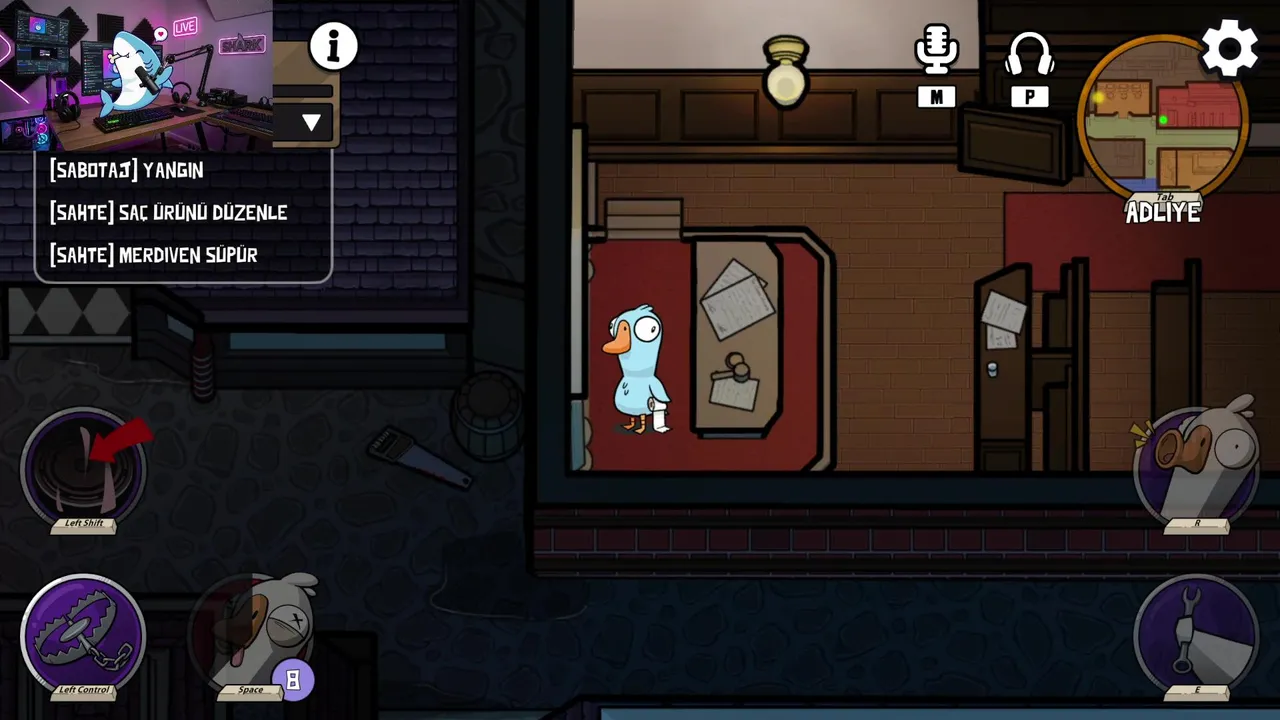Tap the wrench use button
This screenshot has height=720, width=1280.
tap(1197, 633)
